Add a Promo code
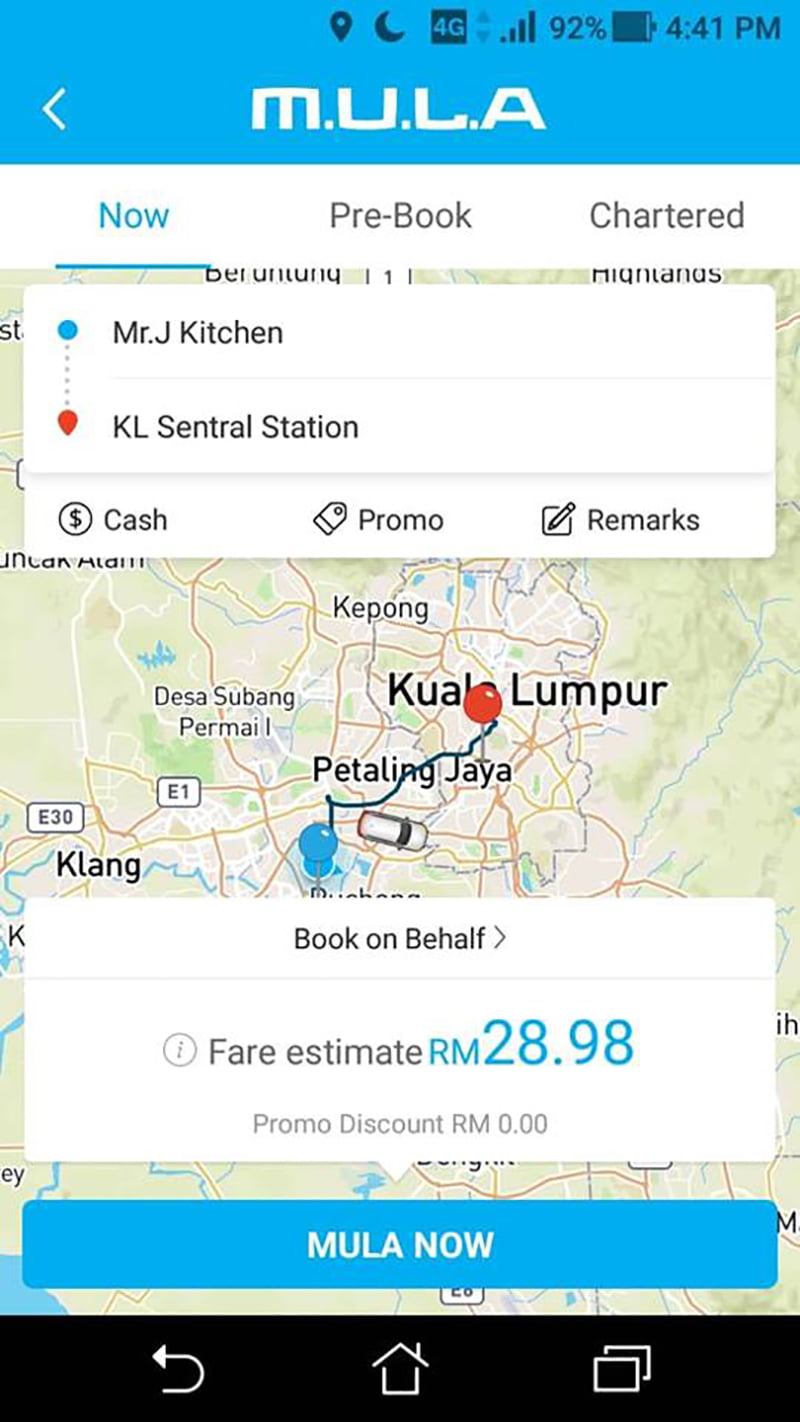The height and width of the screenshot is (1422, 800). click(378, 520)
